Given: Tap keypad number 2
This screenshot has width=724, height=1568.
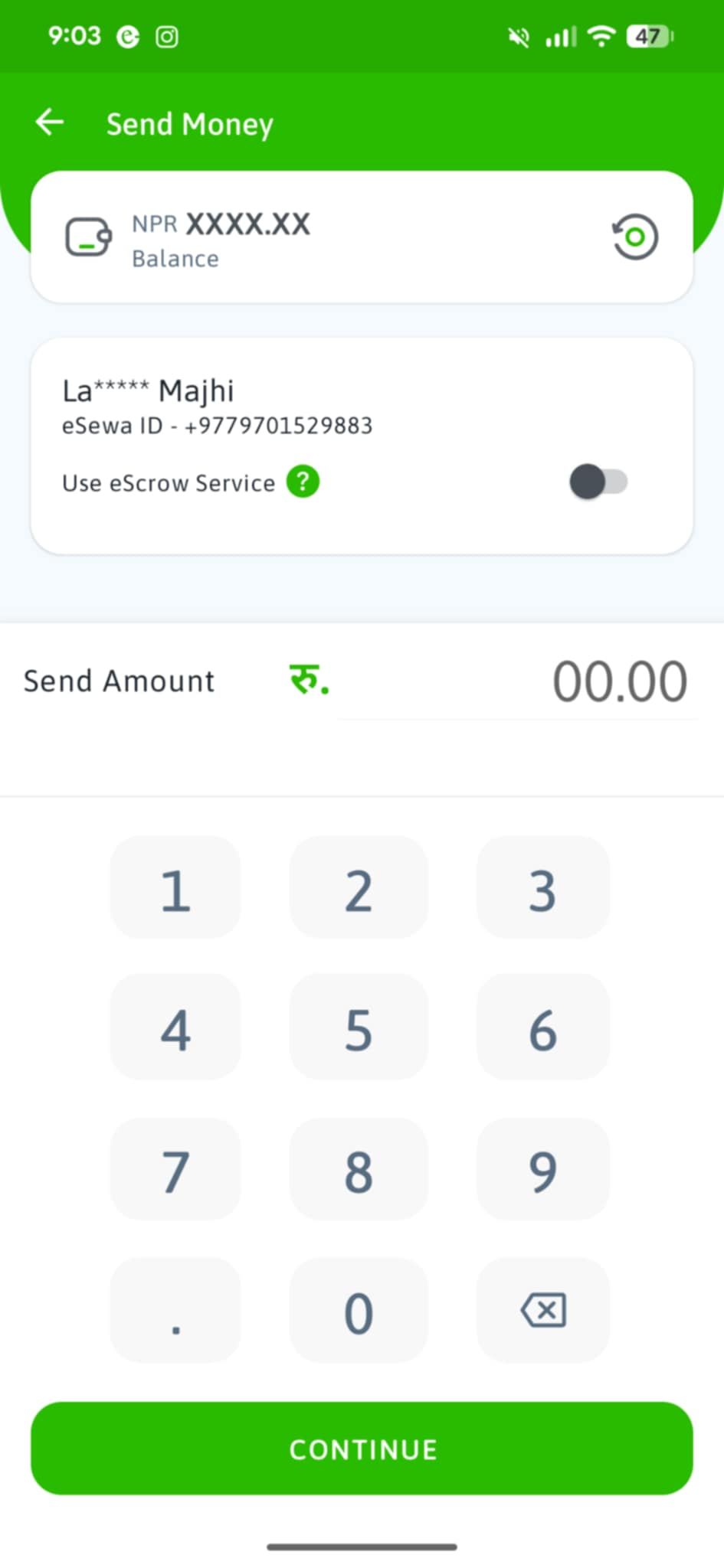Looking at the screenshot, I should [359, 890].
